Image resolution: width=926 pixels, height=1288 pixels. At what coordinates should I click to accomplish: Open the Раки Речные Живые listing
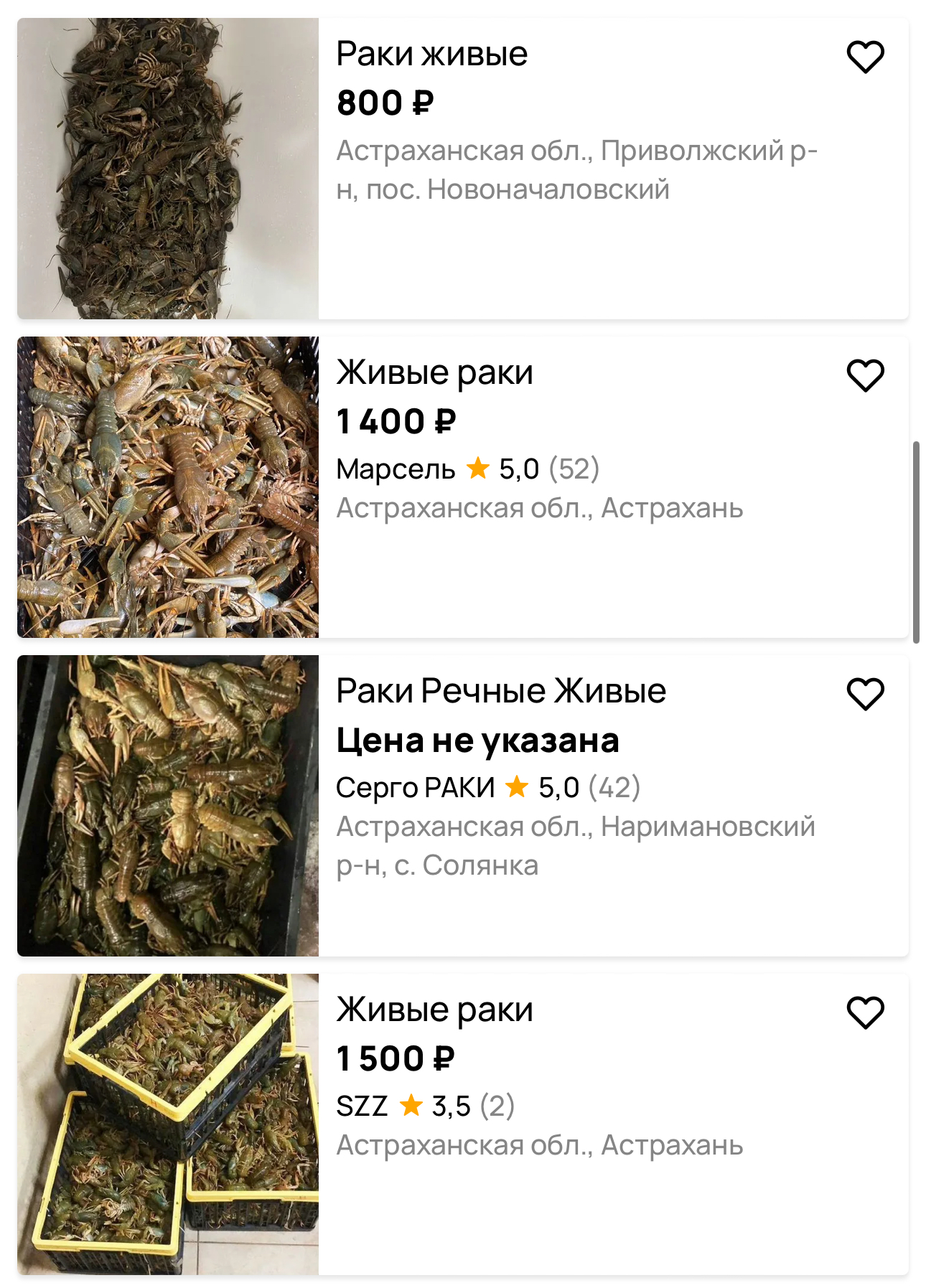pyautogui.click(x=500, y=692)
